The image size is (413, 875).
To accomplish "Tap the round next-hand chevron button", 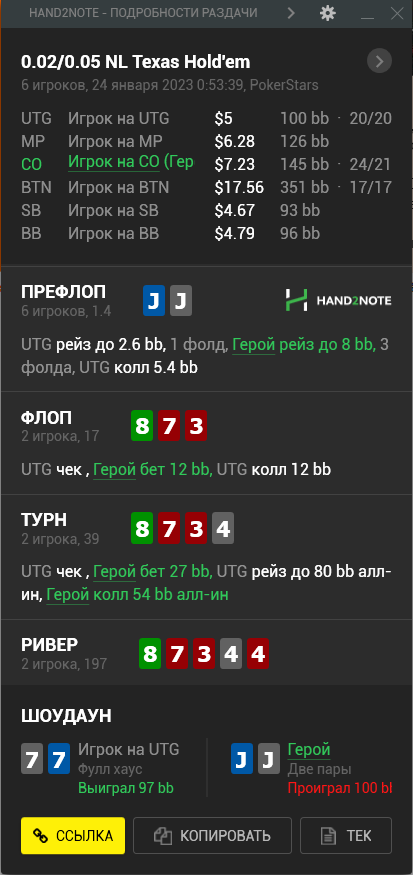I will pyautogui.click(x=380, y=61).
